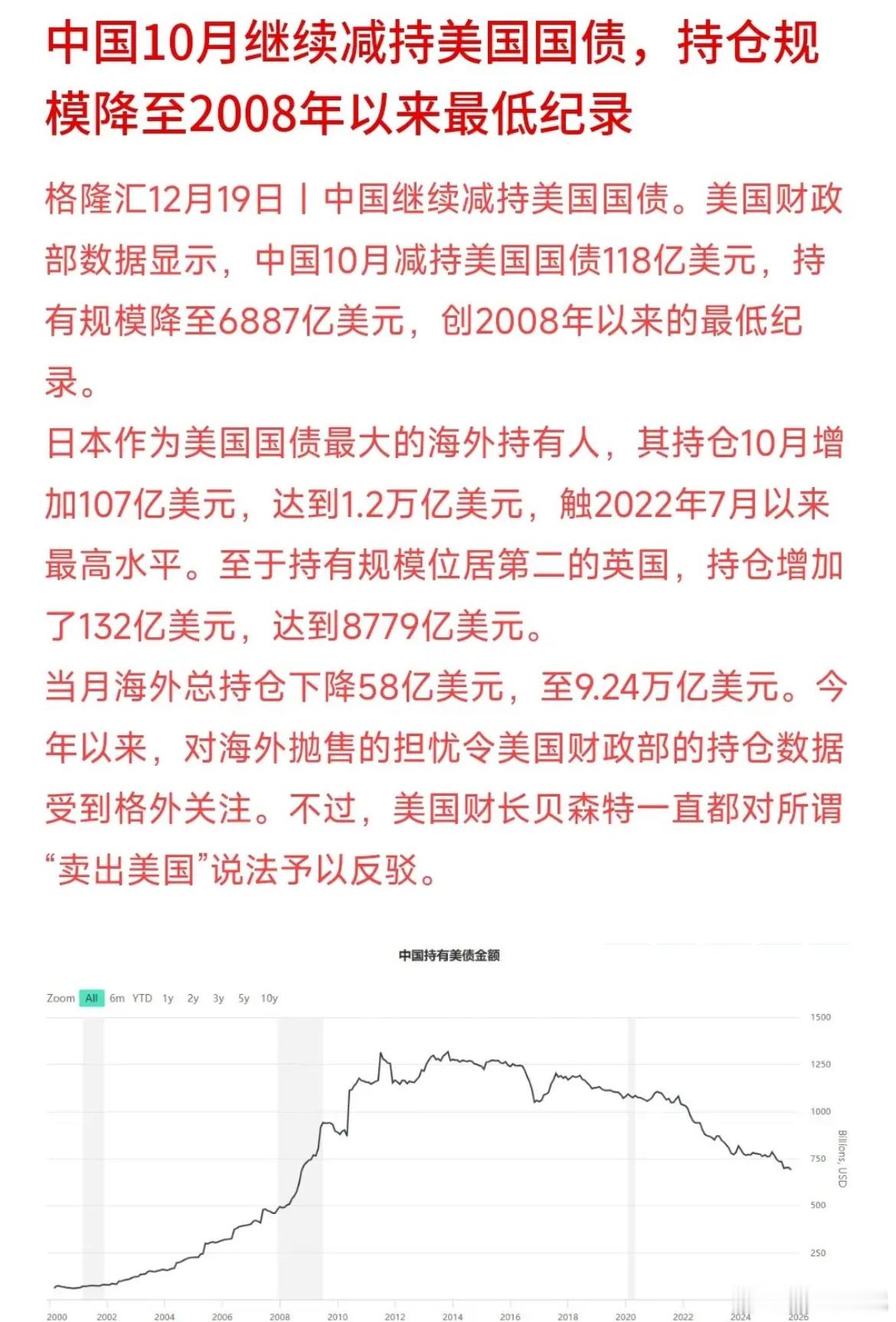Click the "1500" value on the y-axis
This screenshot has width=896, height=1322.
[821, 1019]
